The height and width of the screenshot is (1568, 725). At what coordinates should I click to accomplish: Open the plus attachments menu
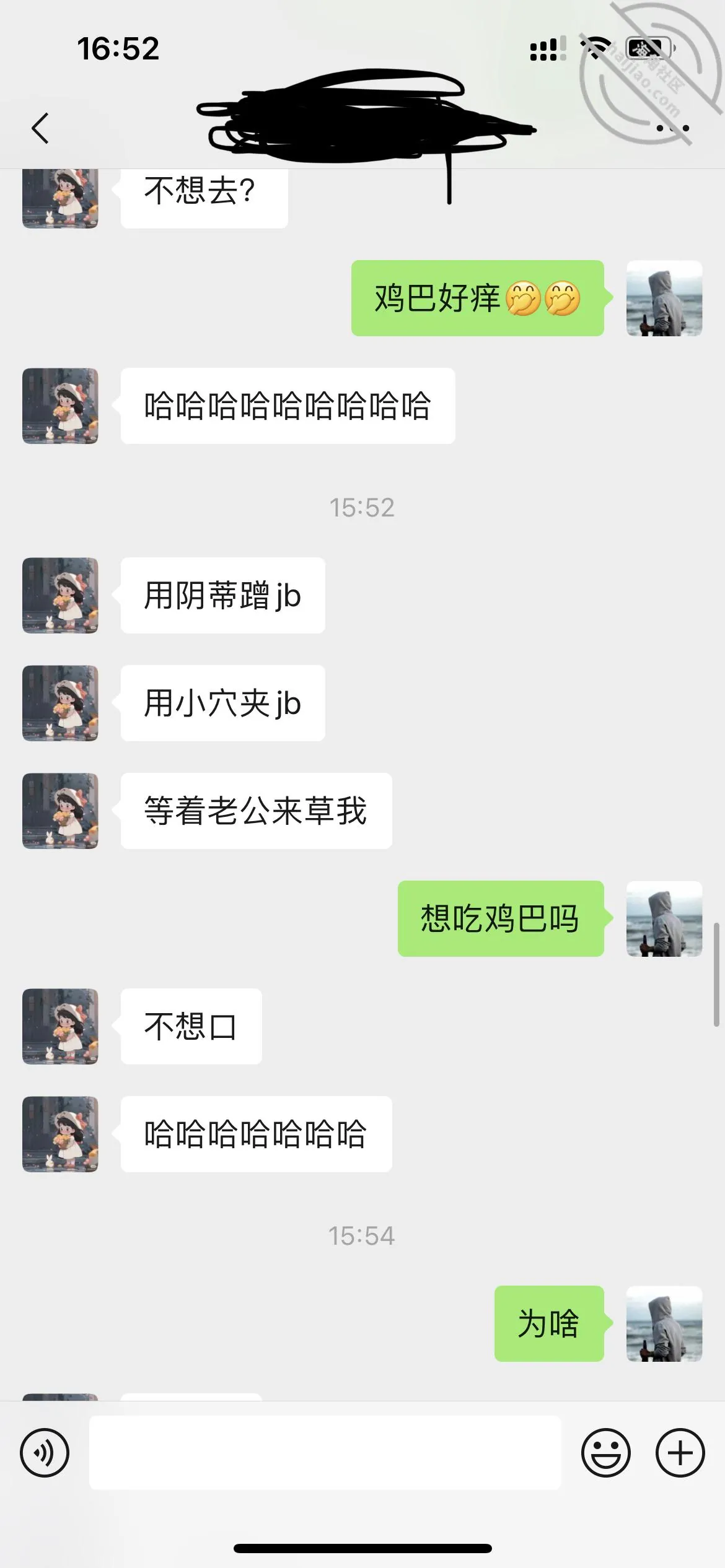point(680,1453)
